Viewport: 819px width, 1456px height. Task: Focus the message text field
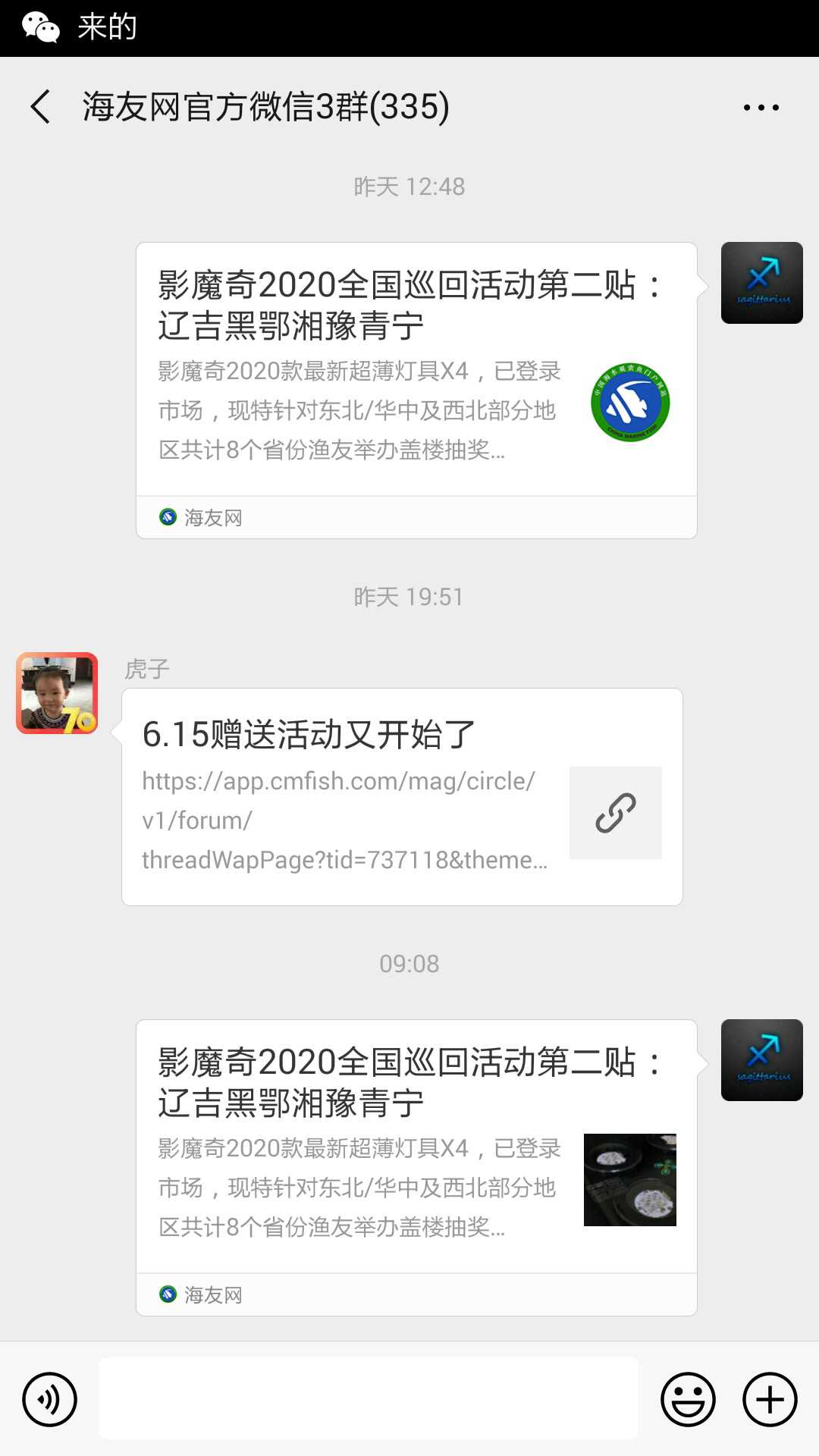pyautogui.click(x=369, y=1399)
